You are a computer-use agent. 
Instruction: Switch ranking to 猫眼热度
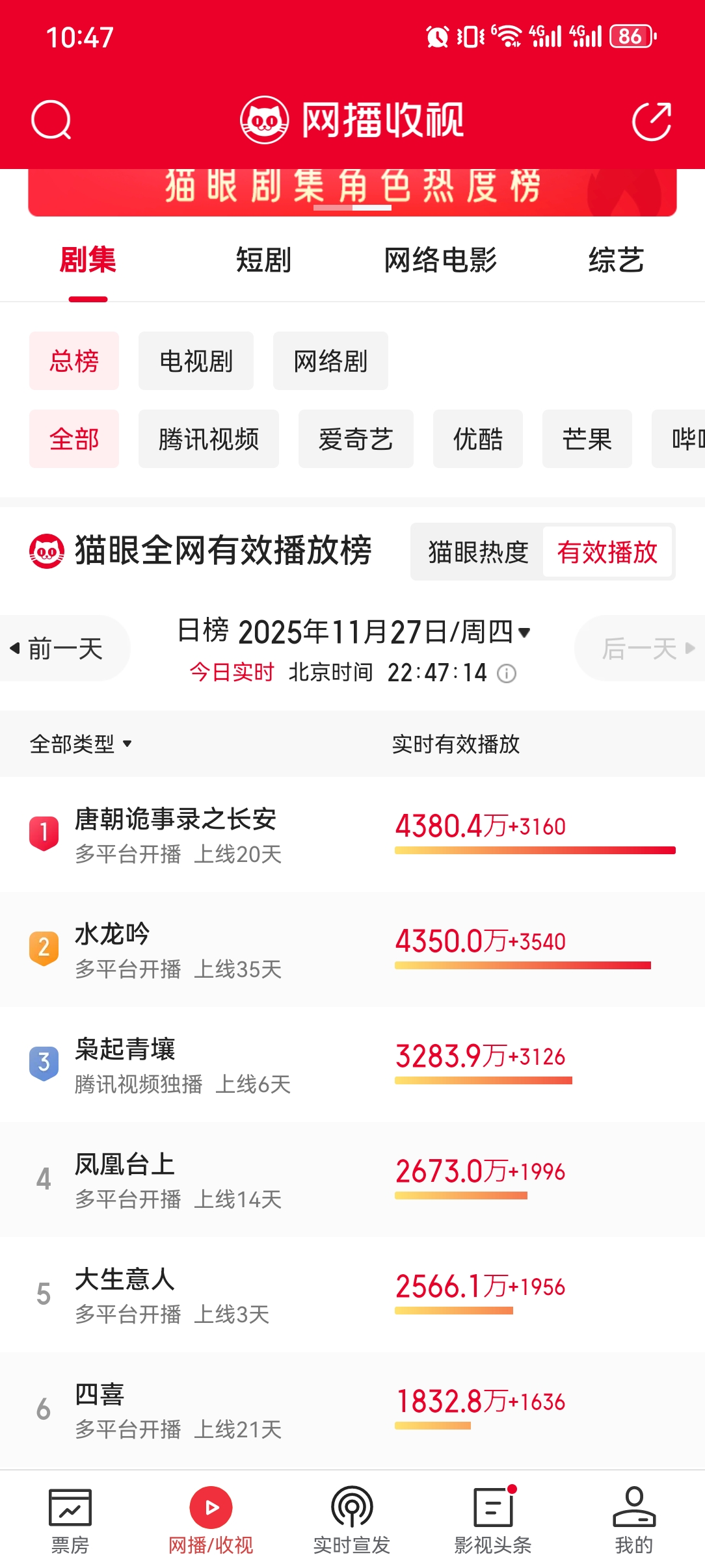(478, 553)
